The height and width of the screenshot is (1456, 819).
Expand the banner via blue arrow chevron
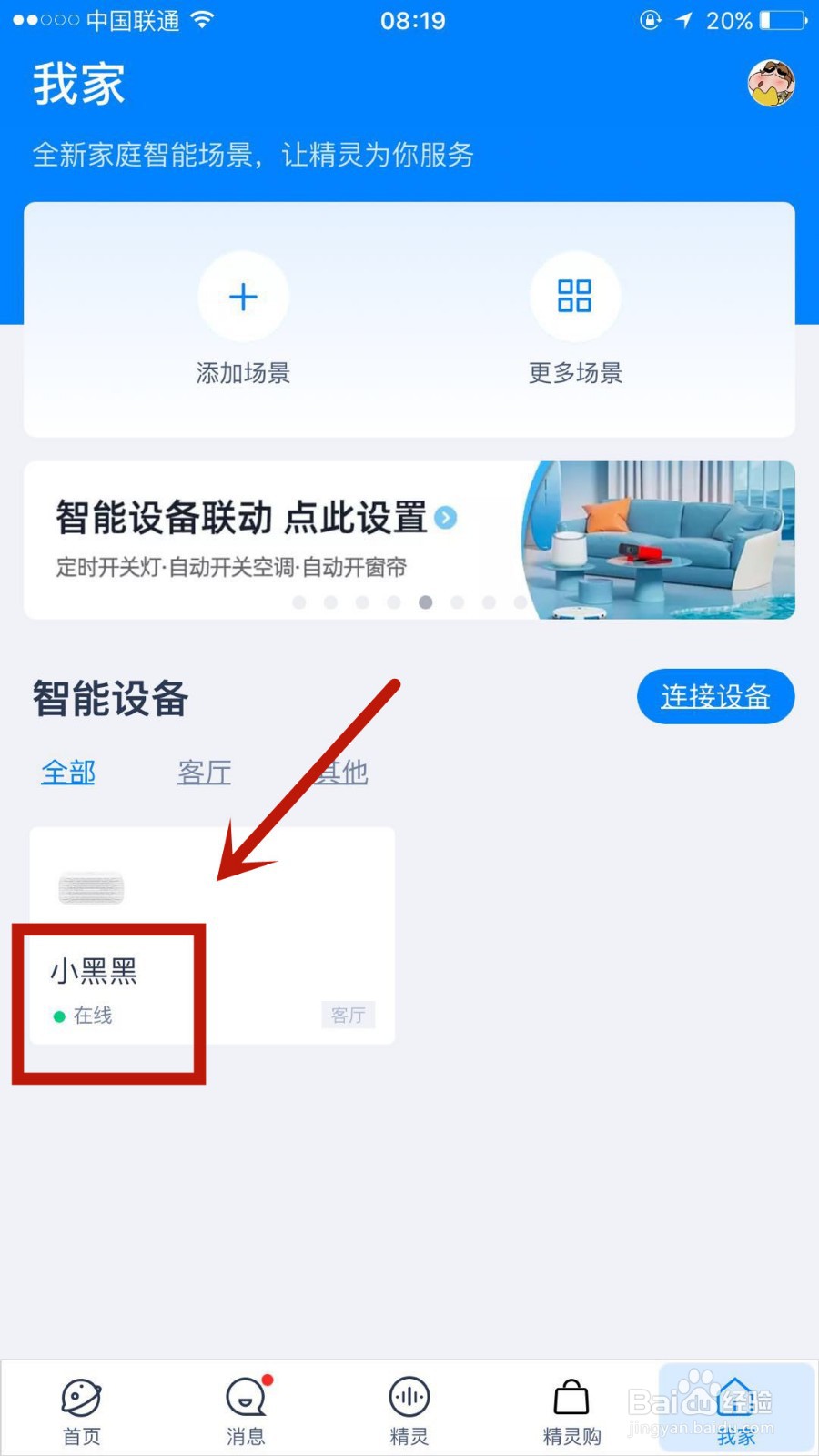tap(445, 518)
